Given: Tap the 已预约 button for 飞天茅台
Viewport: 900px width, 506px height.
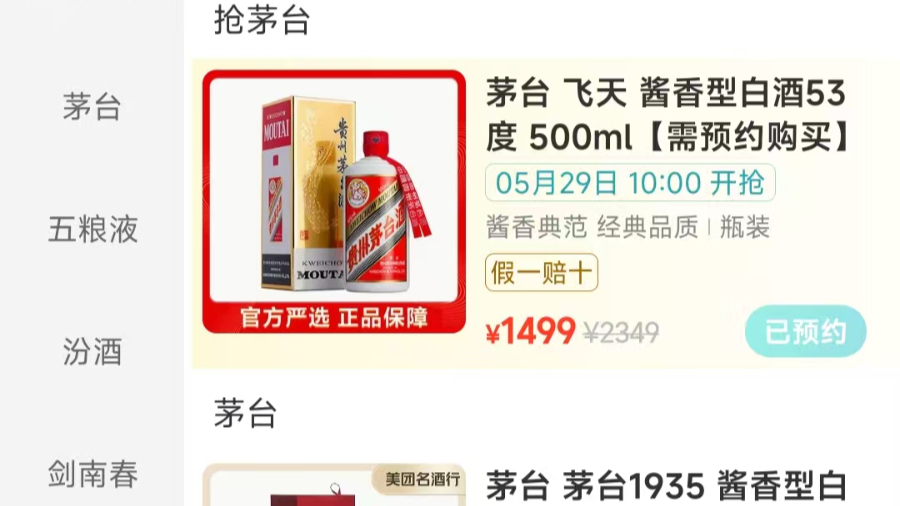Looking at the screenshot, I should tap(805, 332).
